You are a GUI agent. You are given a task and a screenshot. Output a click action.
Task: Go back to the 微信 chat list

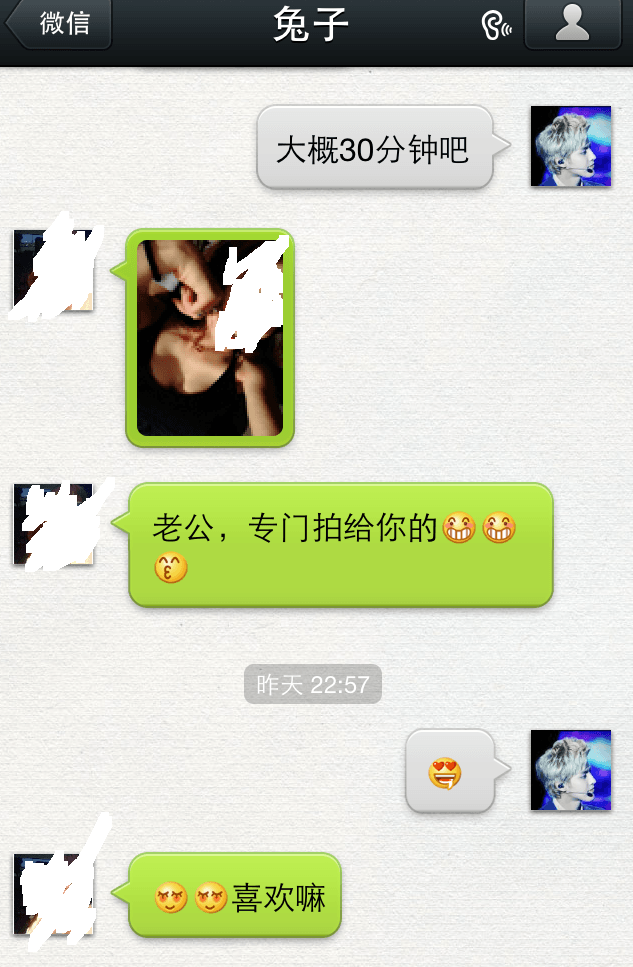59,25
